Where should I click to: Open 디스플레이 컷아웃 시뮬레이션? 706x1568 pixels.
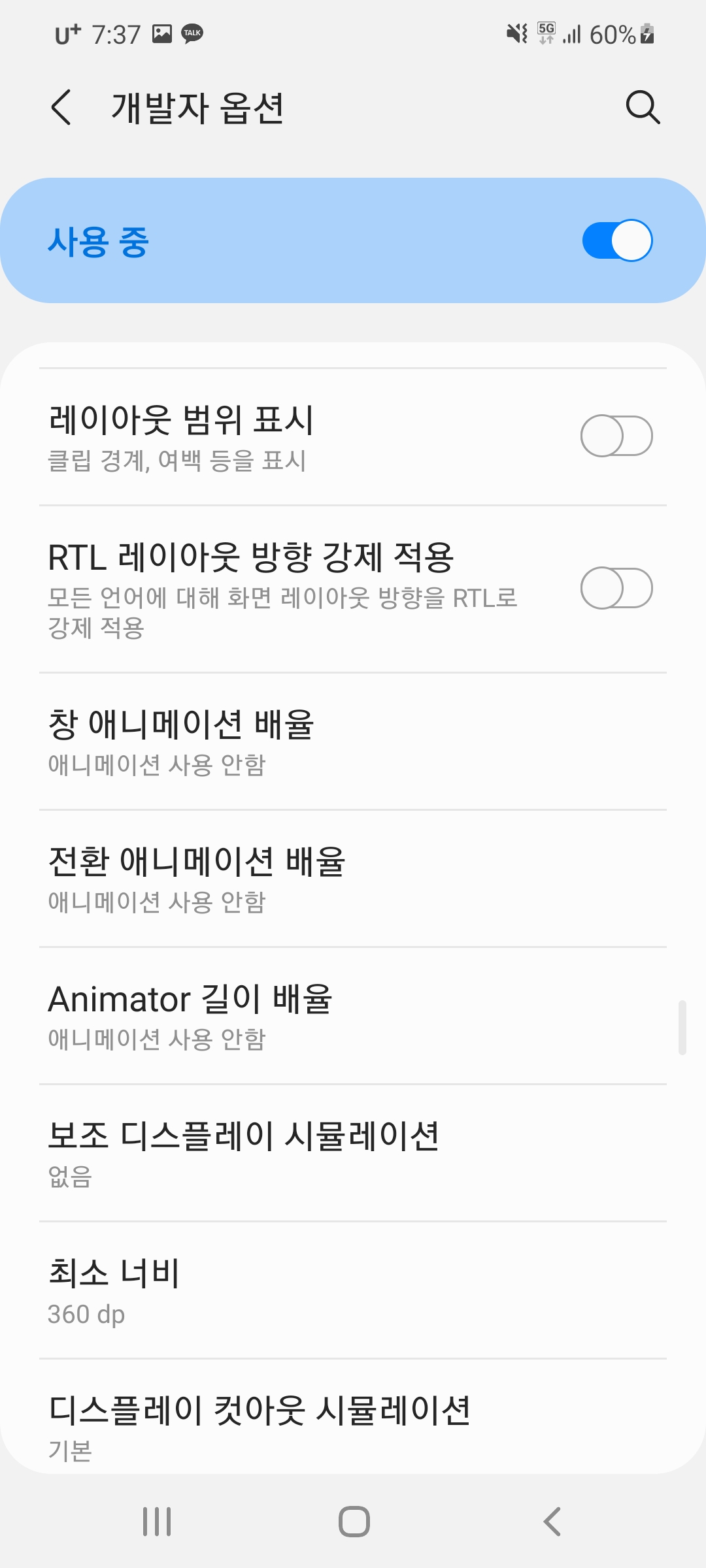[353, 1416]
